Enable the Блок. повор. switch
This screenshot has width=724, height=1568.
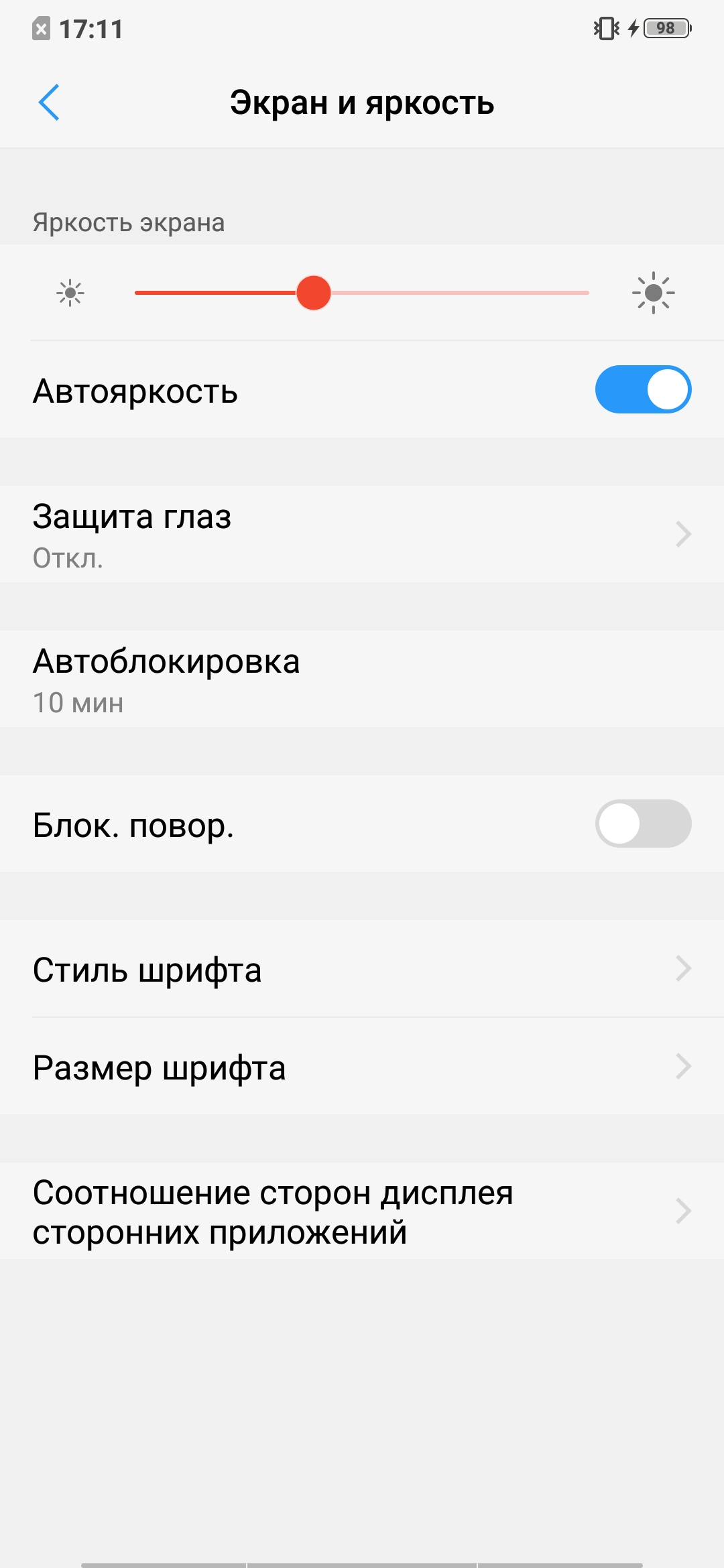pyautogui.click(x=642, y=824)
